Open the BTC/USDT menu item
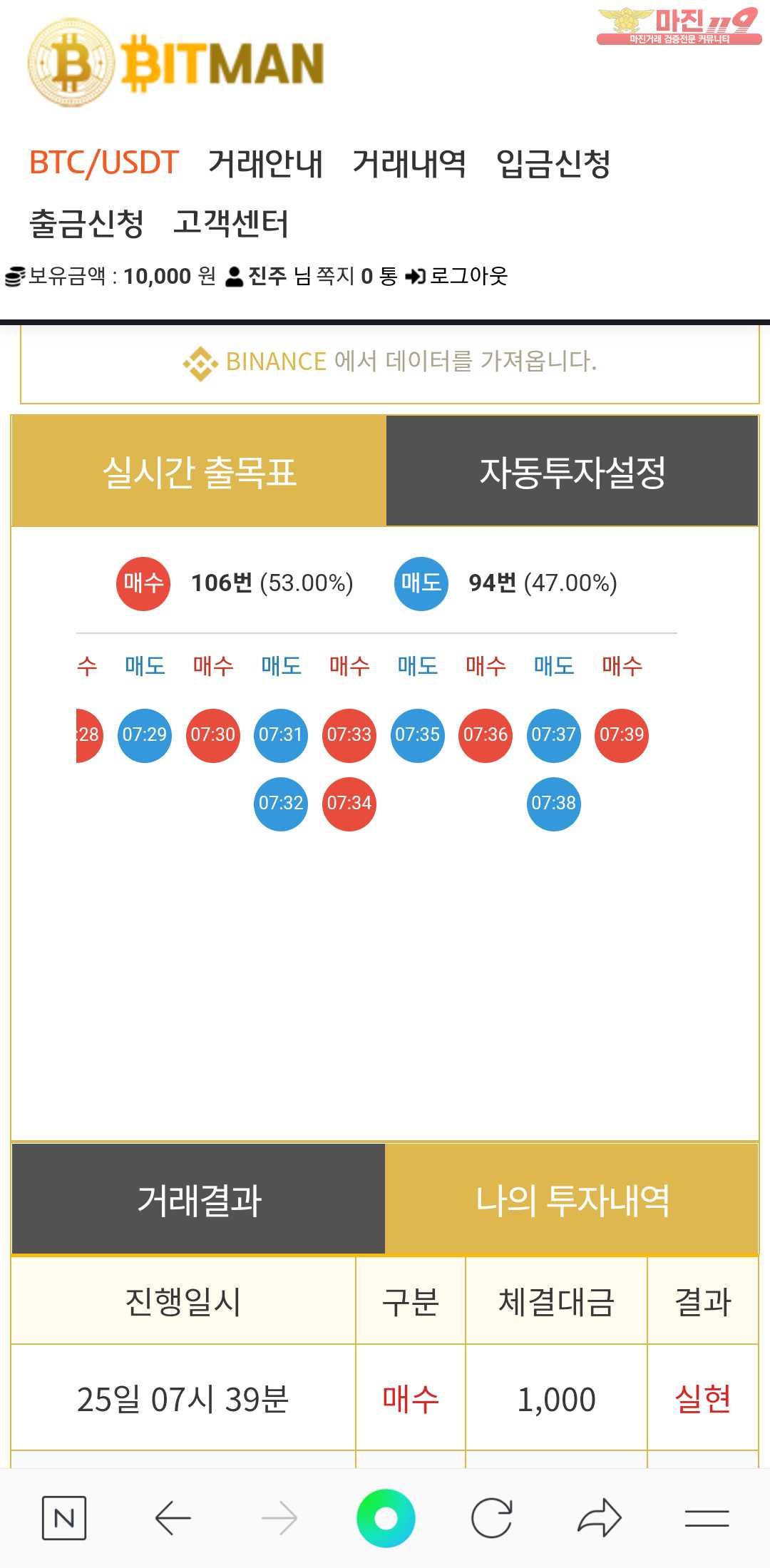Screen dimensions: 770x1568 coord(103,163)
